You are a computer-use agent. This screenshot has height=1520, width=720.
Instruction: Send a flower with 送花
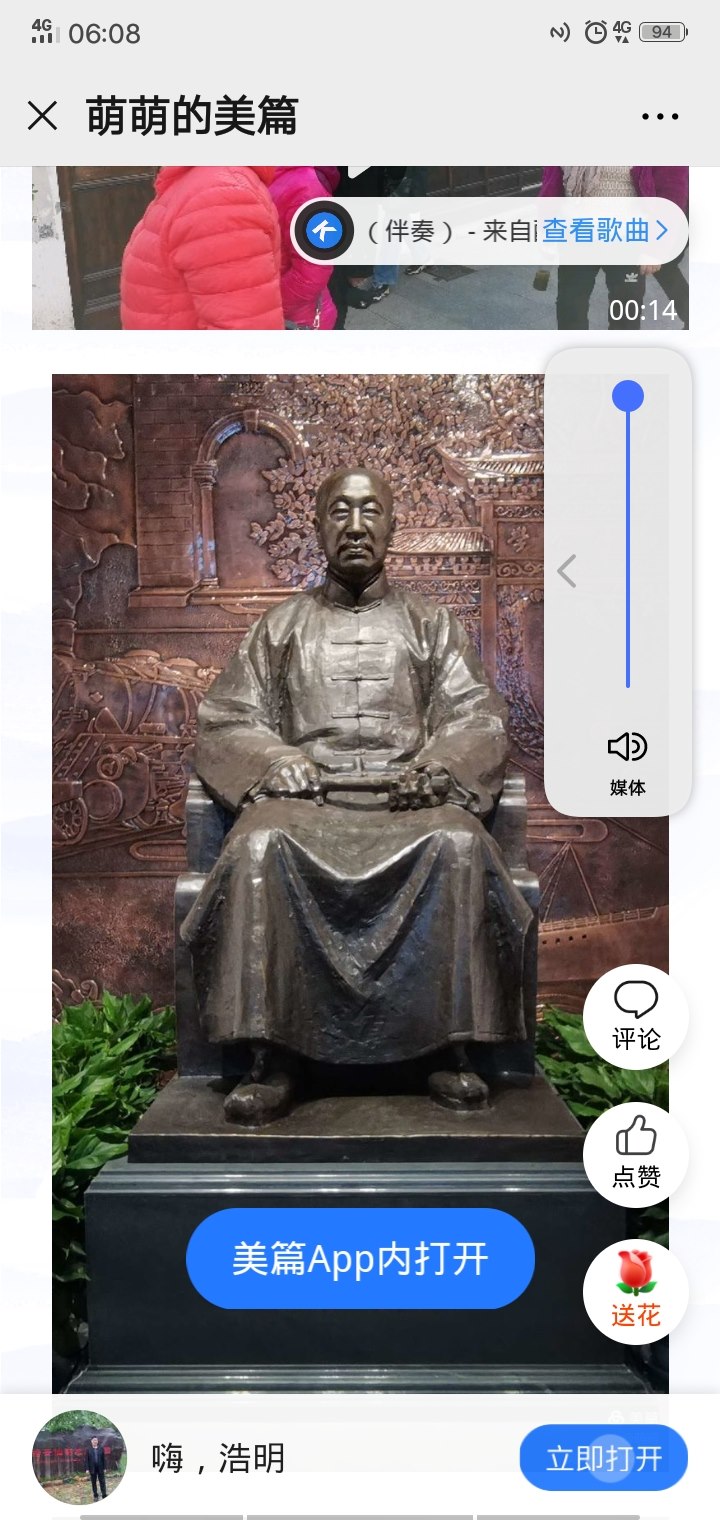[636, 1292]
